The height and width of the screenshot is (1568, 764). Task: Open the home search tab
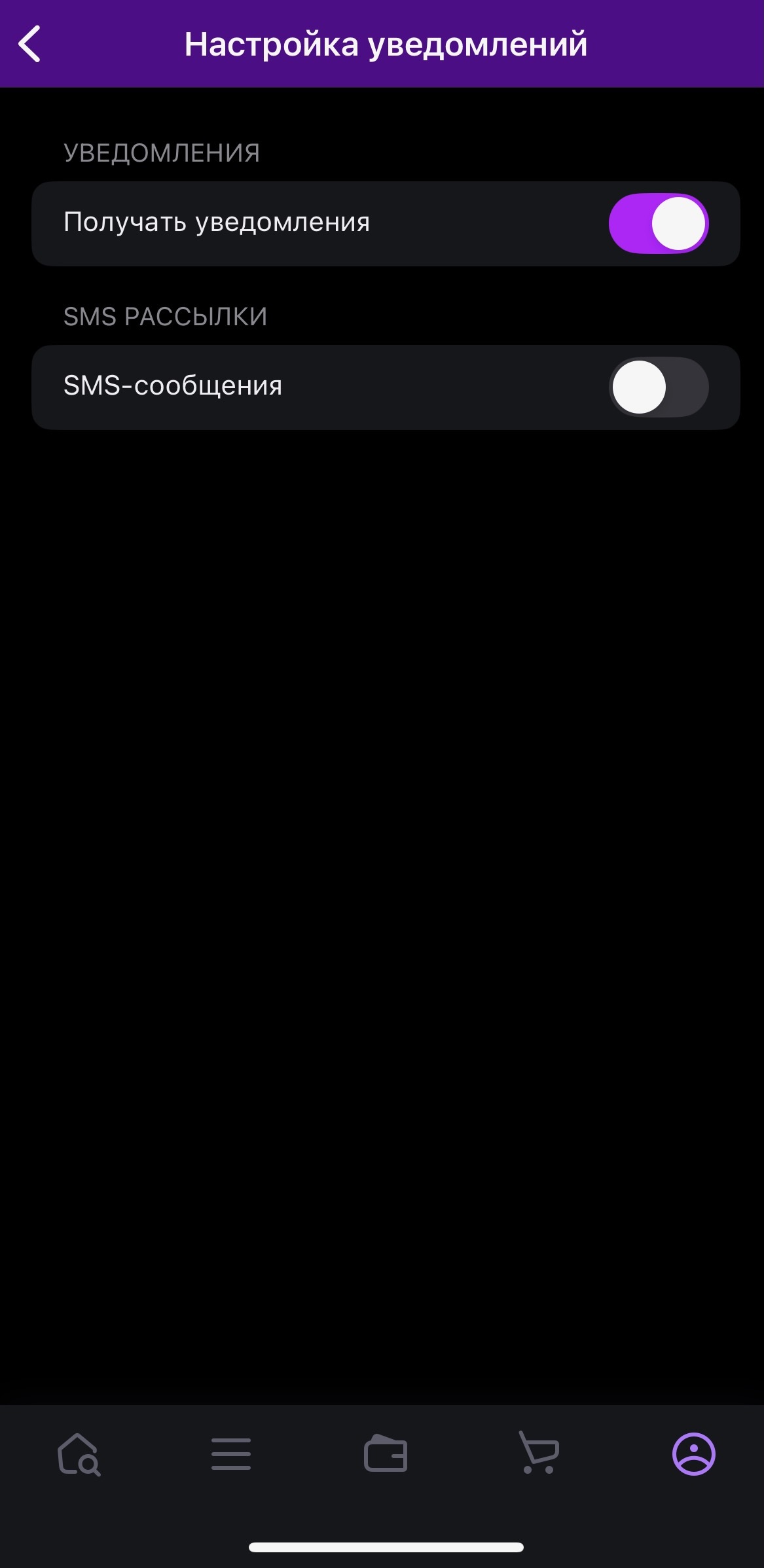tap(79, 1454)
